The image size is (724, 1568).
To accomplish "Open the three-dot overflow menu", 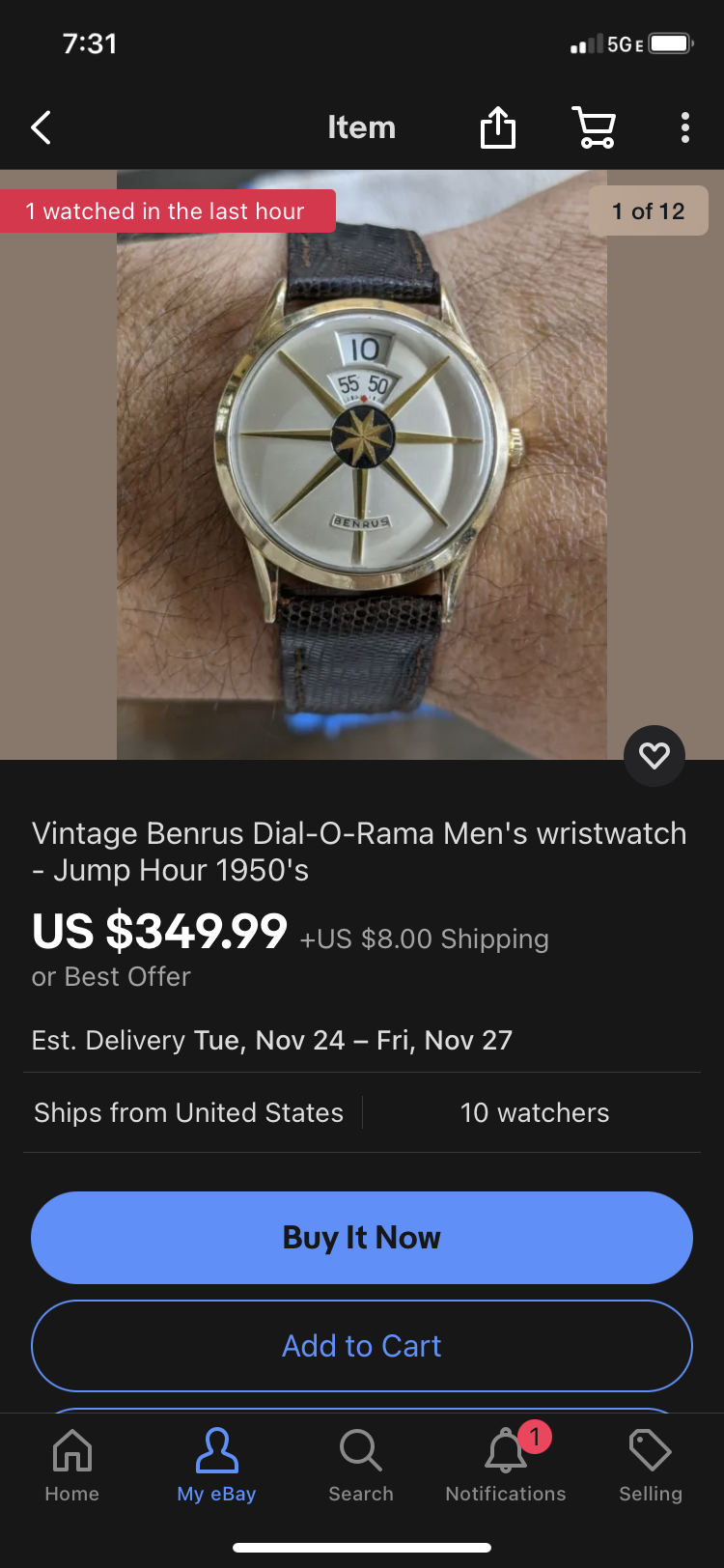I will click(684, 127).
